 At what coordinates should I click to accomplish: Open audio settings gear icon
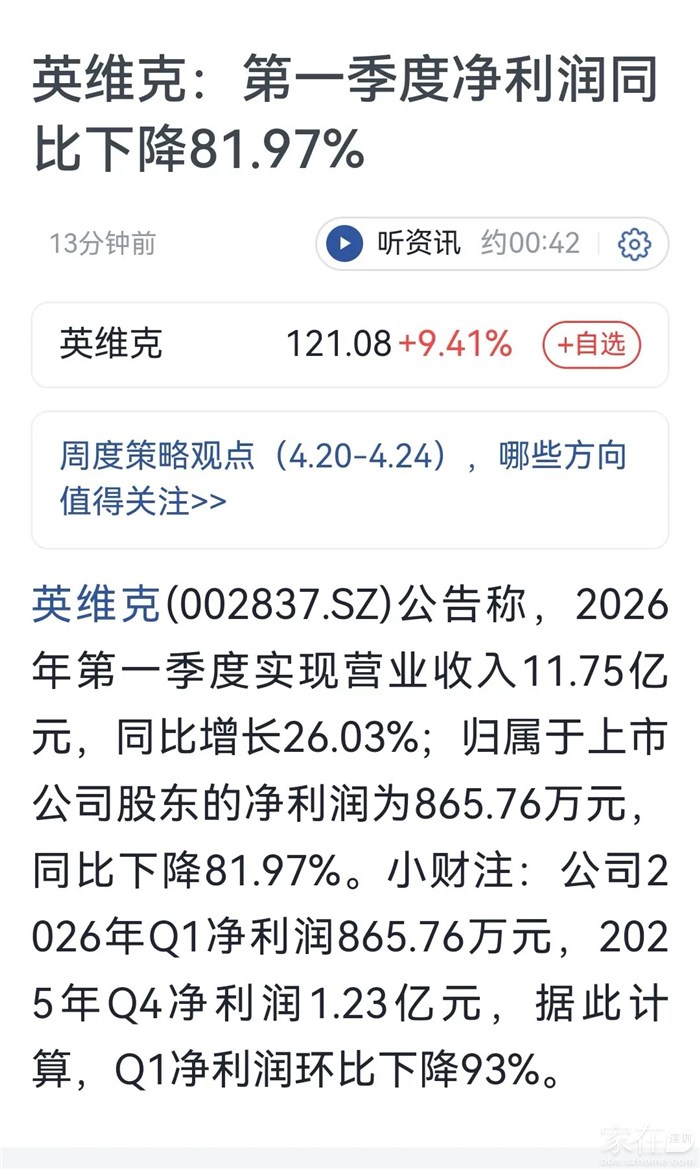pyautogui.click(x=634, y=244)
